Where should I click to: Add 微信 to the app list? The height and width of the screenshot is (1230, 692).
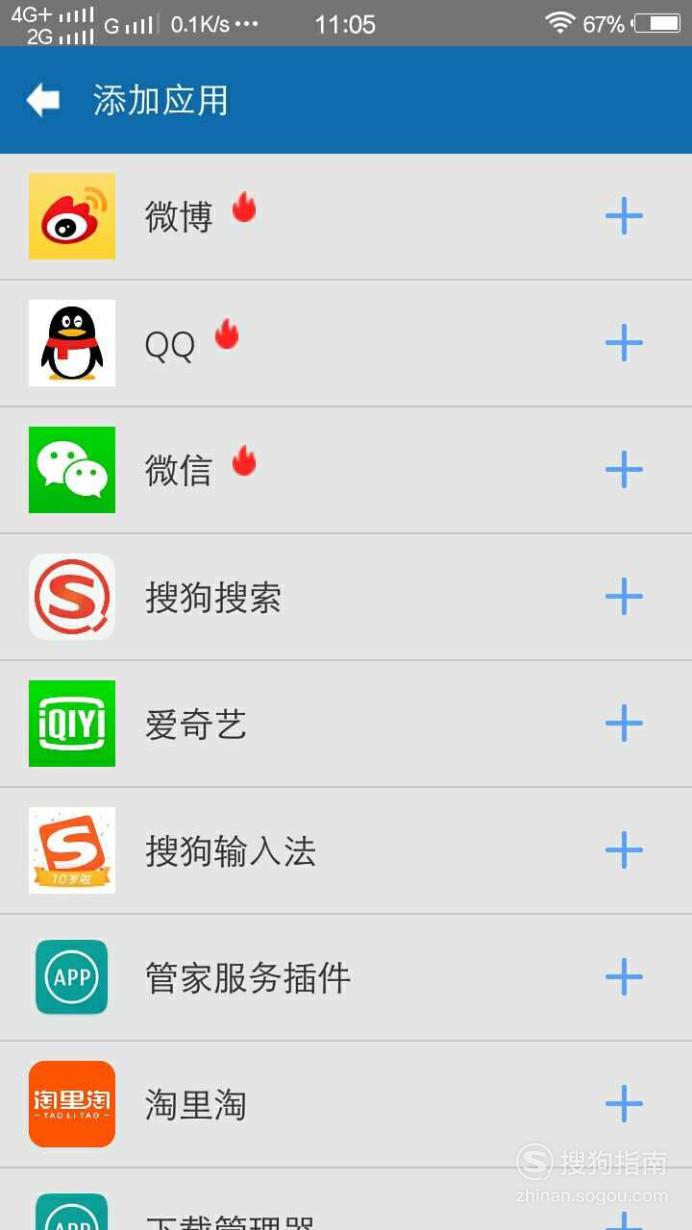click(624, 470)
